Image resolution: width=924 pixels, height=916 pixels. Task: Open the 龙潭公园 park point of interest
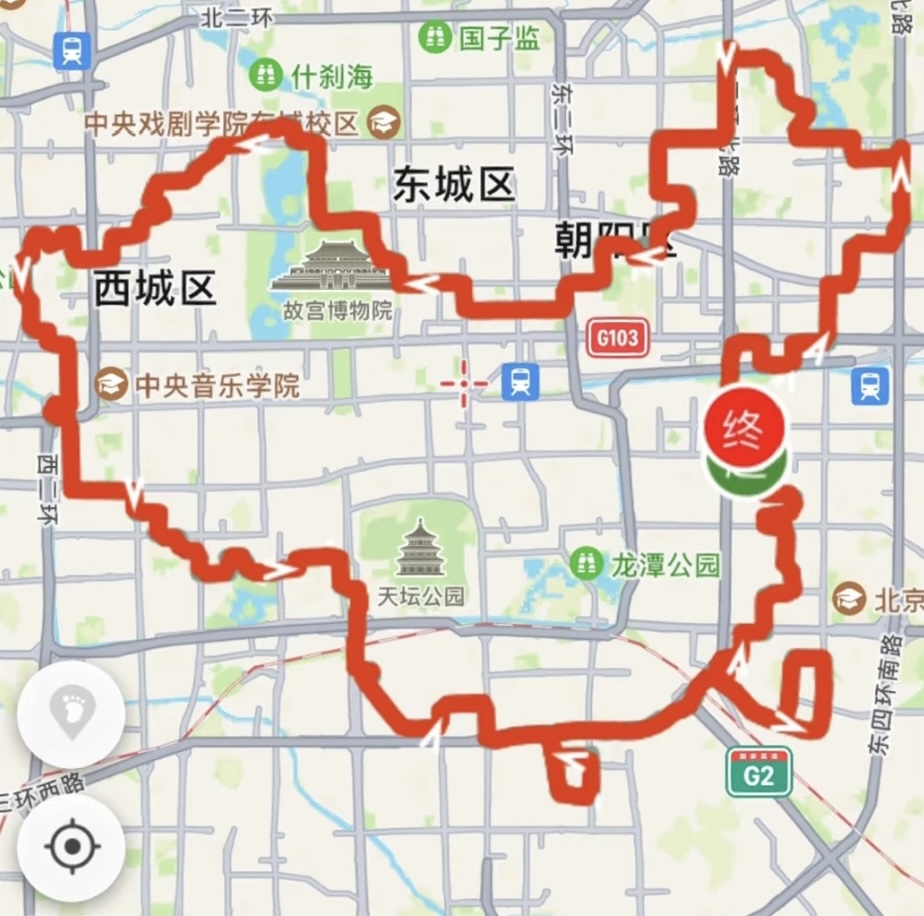[586, 563]
